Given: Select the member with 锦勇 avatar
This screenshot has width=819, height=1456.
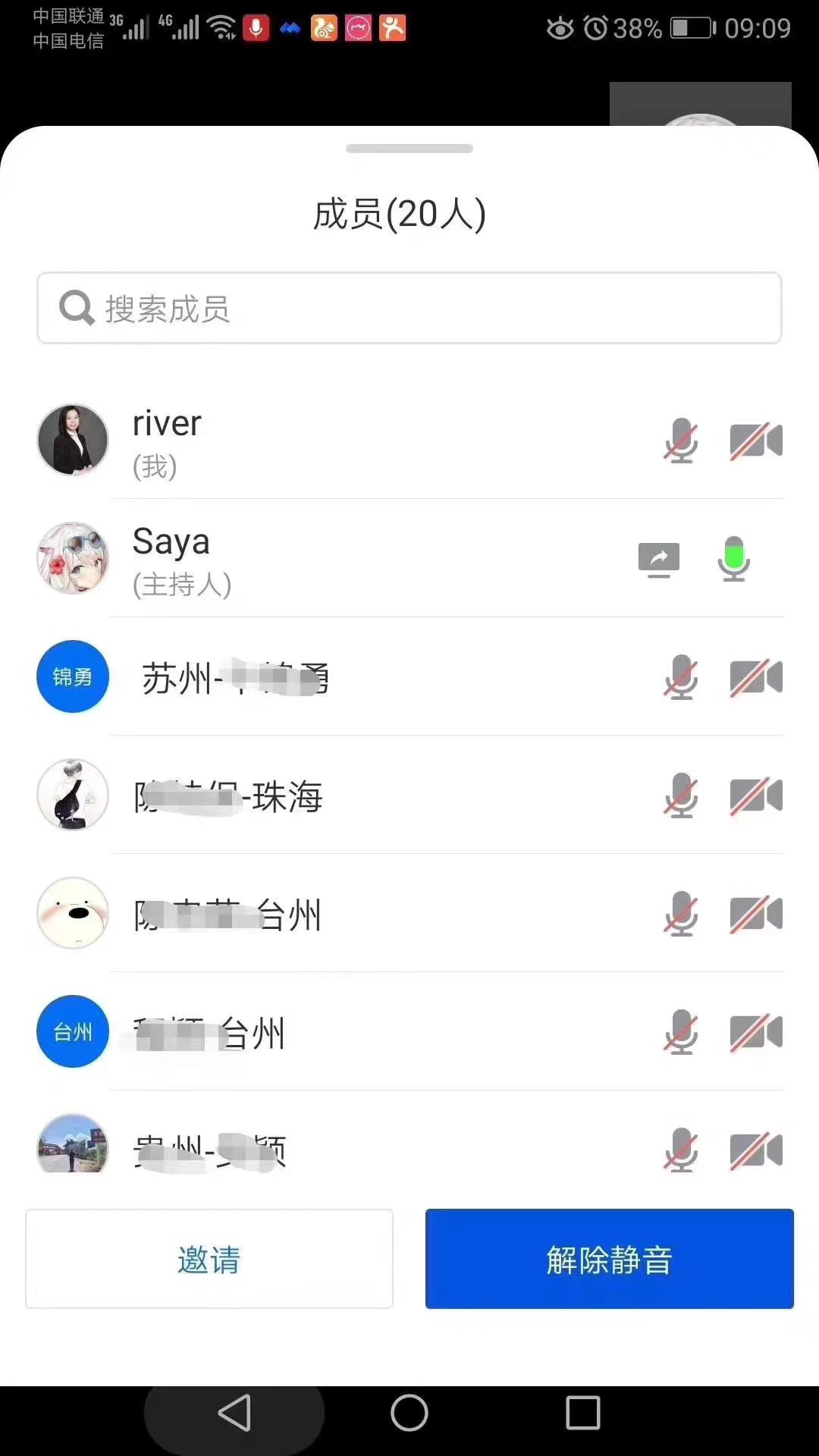Looking at the screenshot, I should tap(73, 676).
